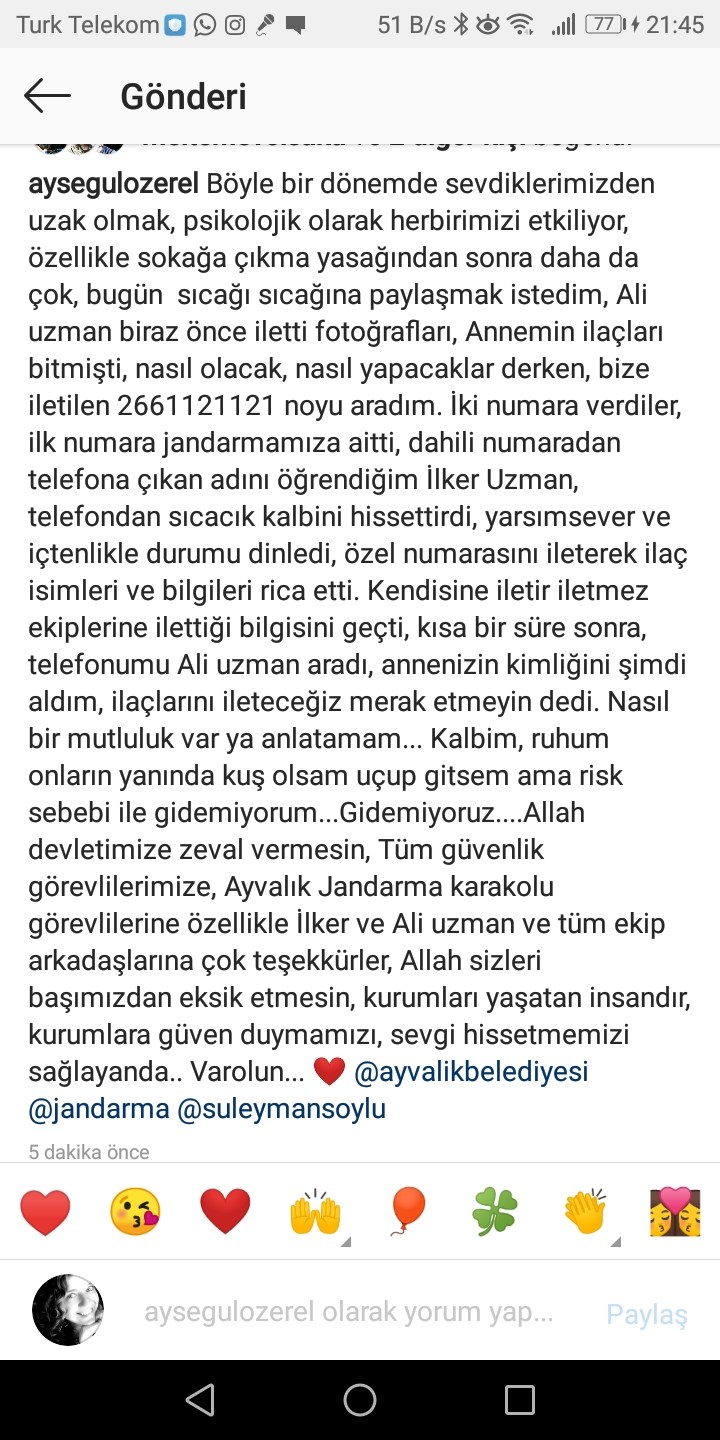The image size is (720, 1440).
Task: Open the aysegulozerel username in the caption
Action: [114, 185]
